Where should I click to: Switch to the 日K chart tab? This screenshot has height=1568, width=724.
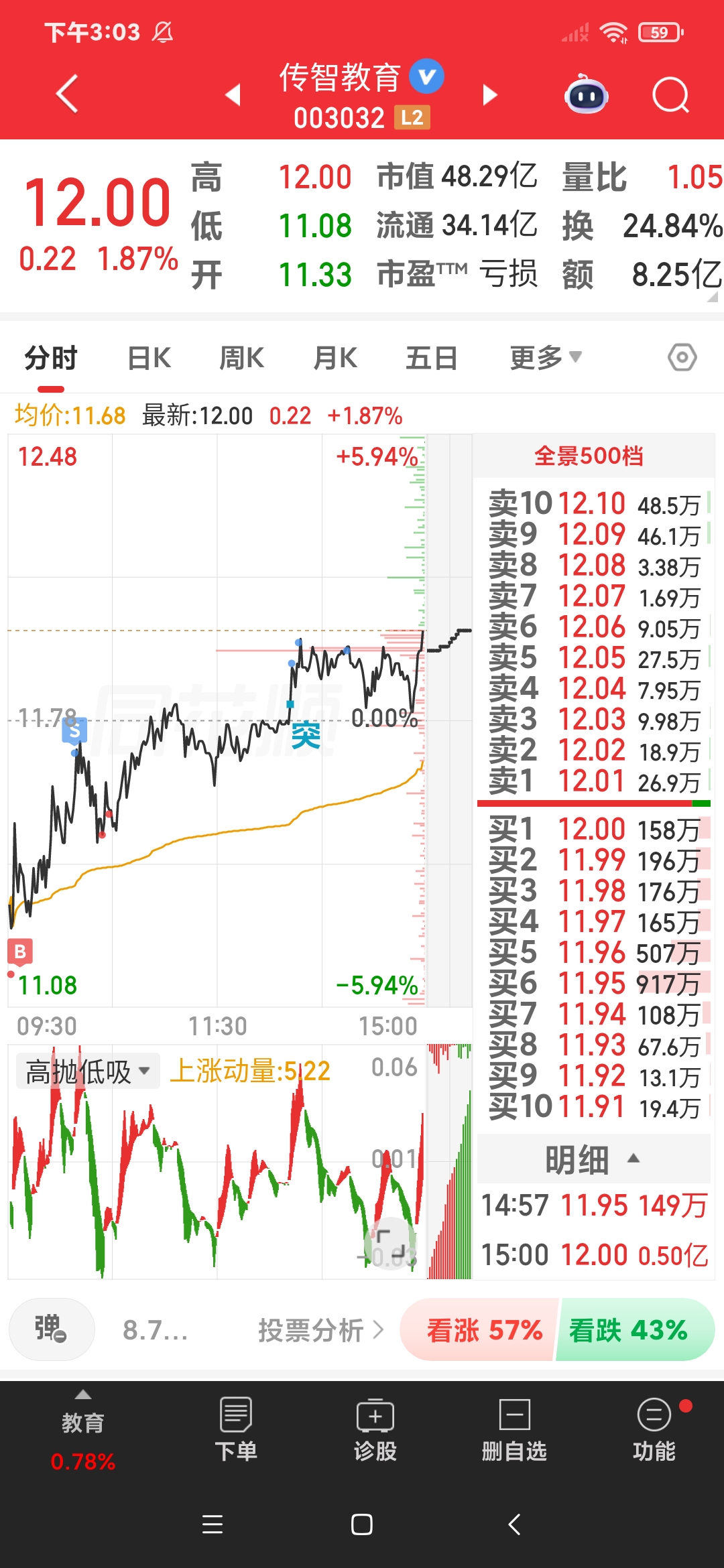click(x=149, y=358)
